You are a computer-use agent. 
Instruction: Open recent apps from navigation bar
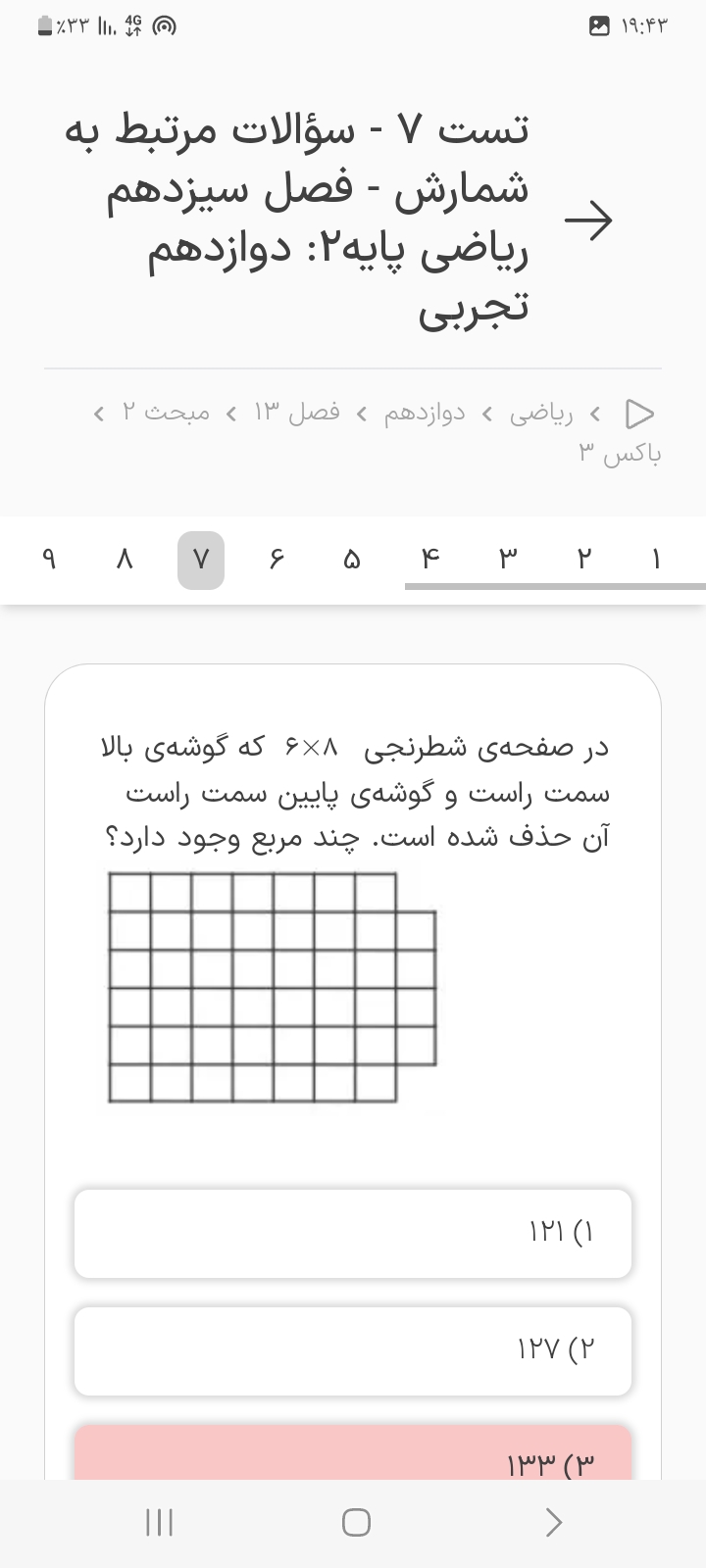(x=159, y=1522)
